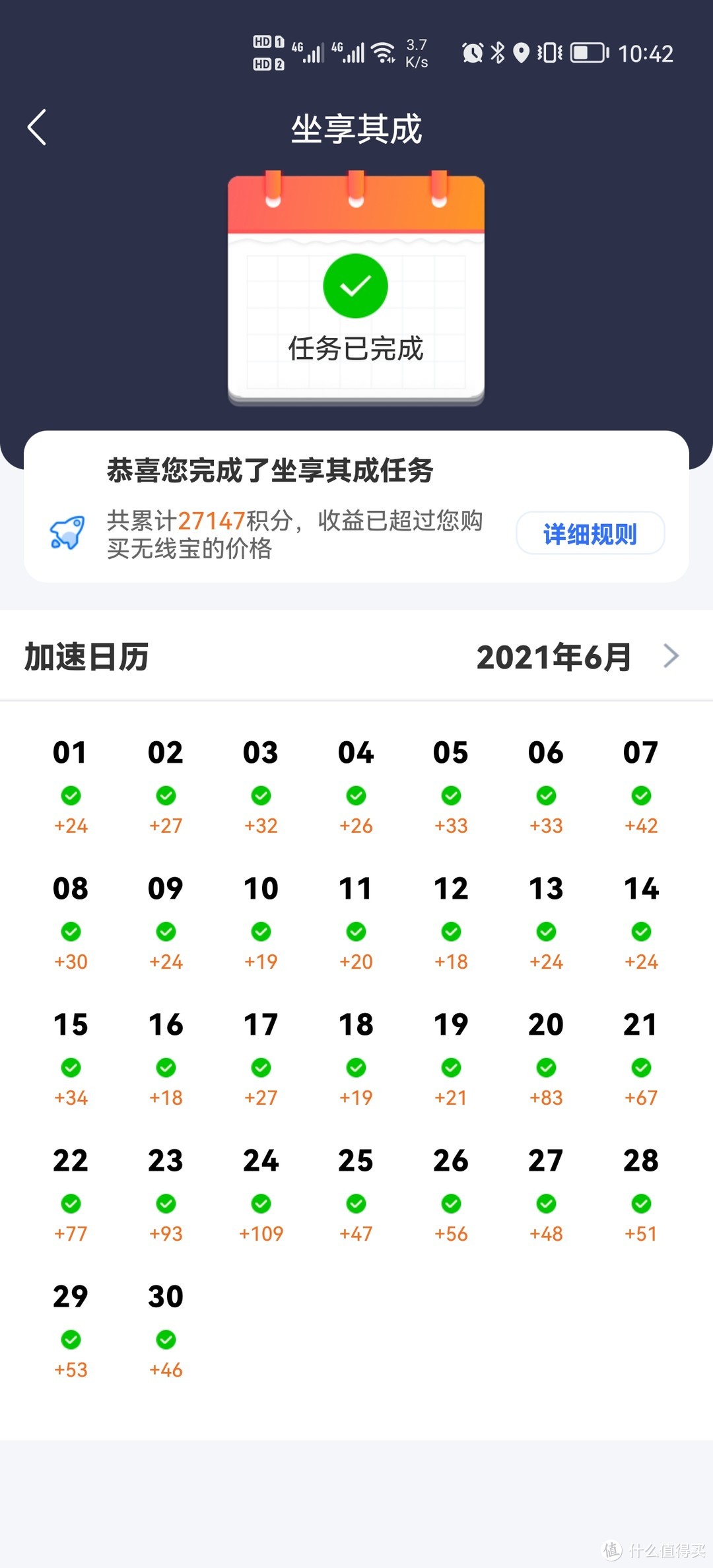Tap the back arrow to leave this page
The height and width of the screenshot is (1568, 713).
[37, 127]
